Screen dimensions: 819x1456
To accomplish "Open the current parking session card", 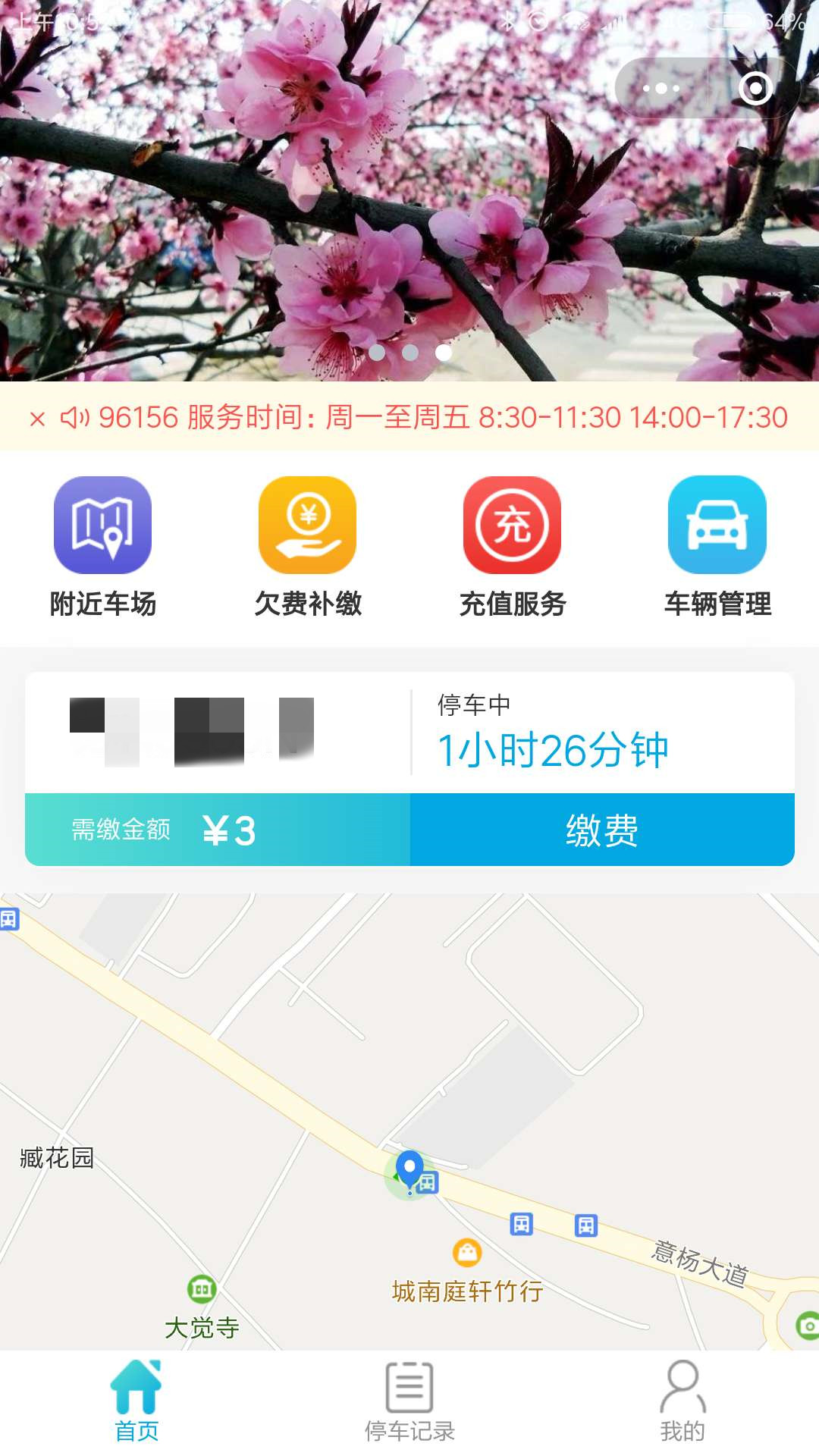I will click(x=409, y=733).
